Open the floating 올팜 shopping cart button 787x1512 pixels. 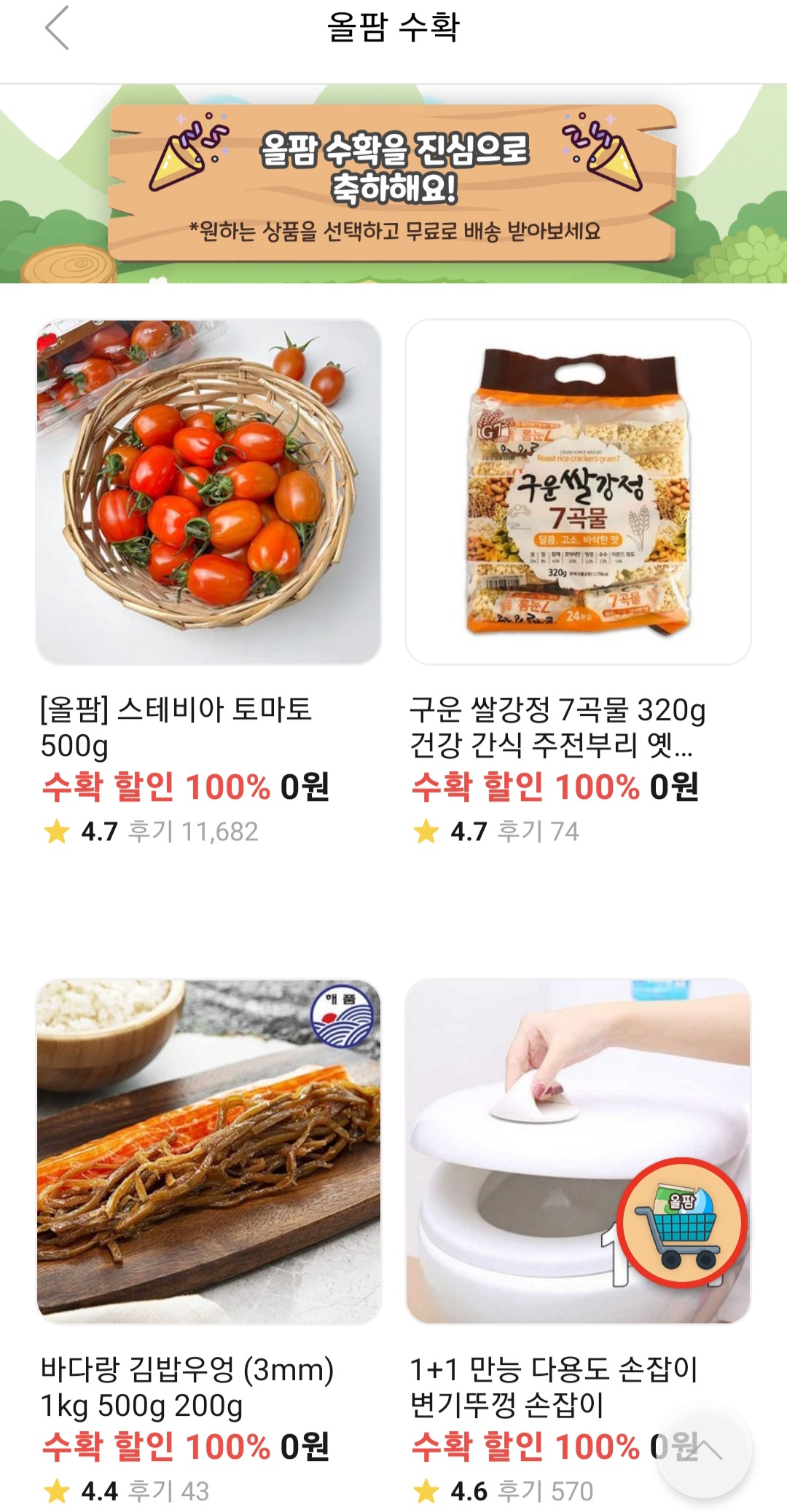[x=682, y=1224]
